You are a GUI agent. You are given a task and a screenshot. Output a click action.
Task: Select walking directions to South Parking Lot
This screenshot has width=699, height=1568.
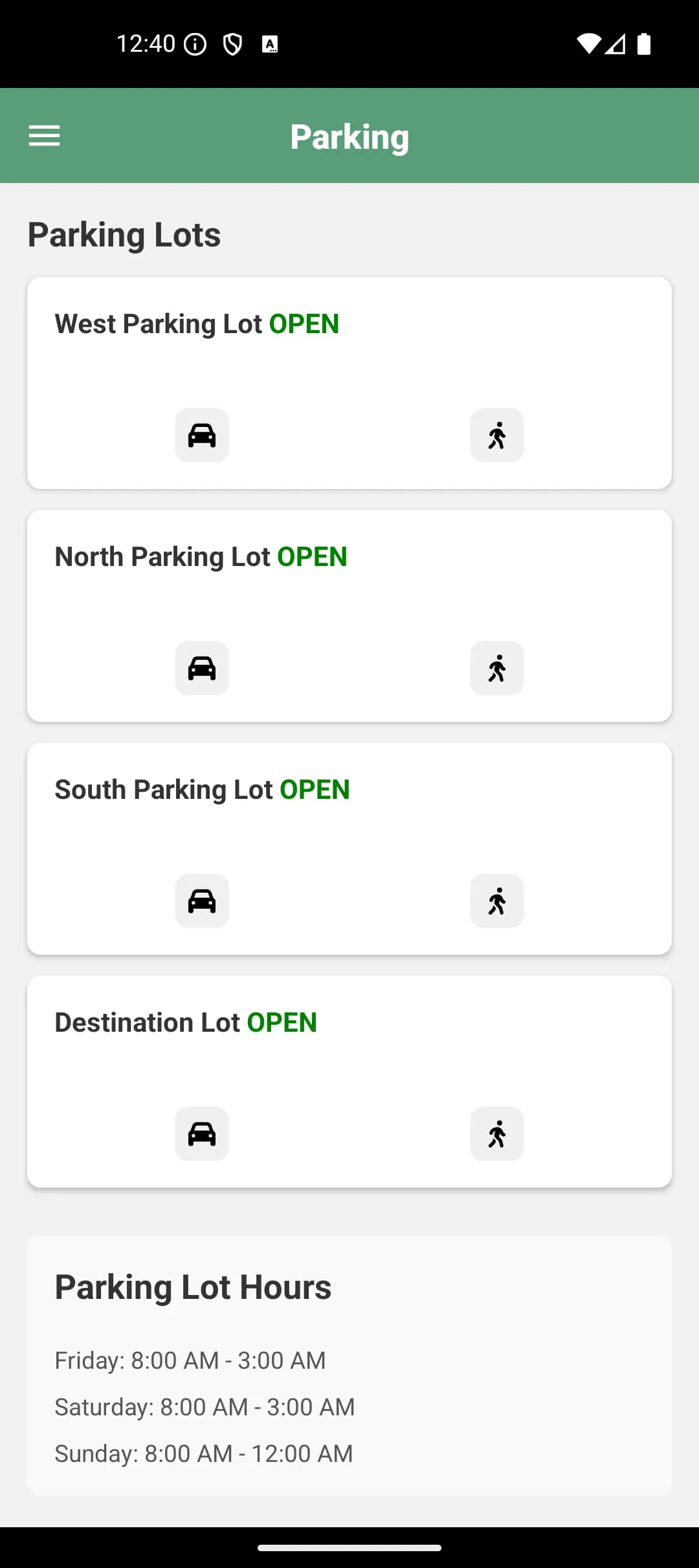coord(497,901)
